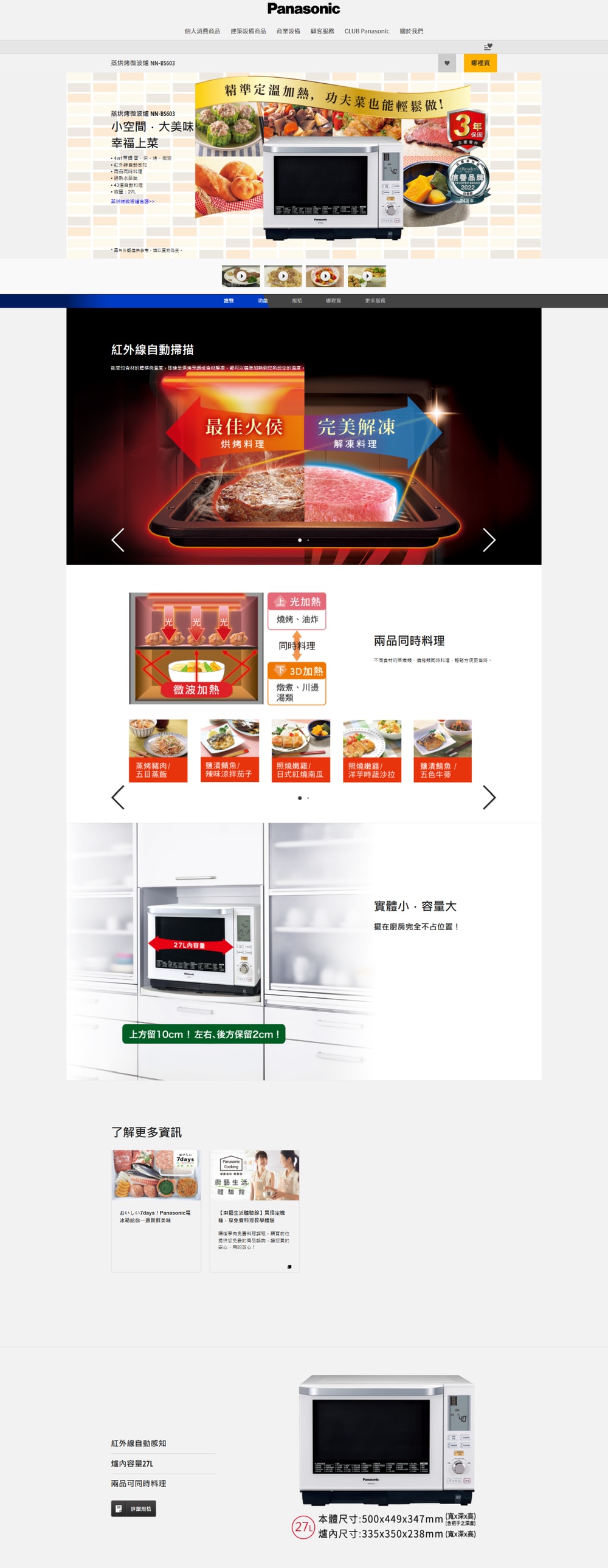Open 顧客服務 menu
The height and width of the screenshot is (1568, 608).
pos(322,31)
